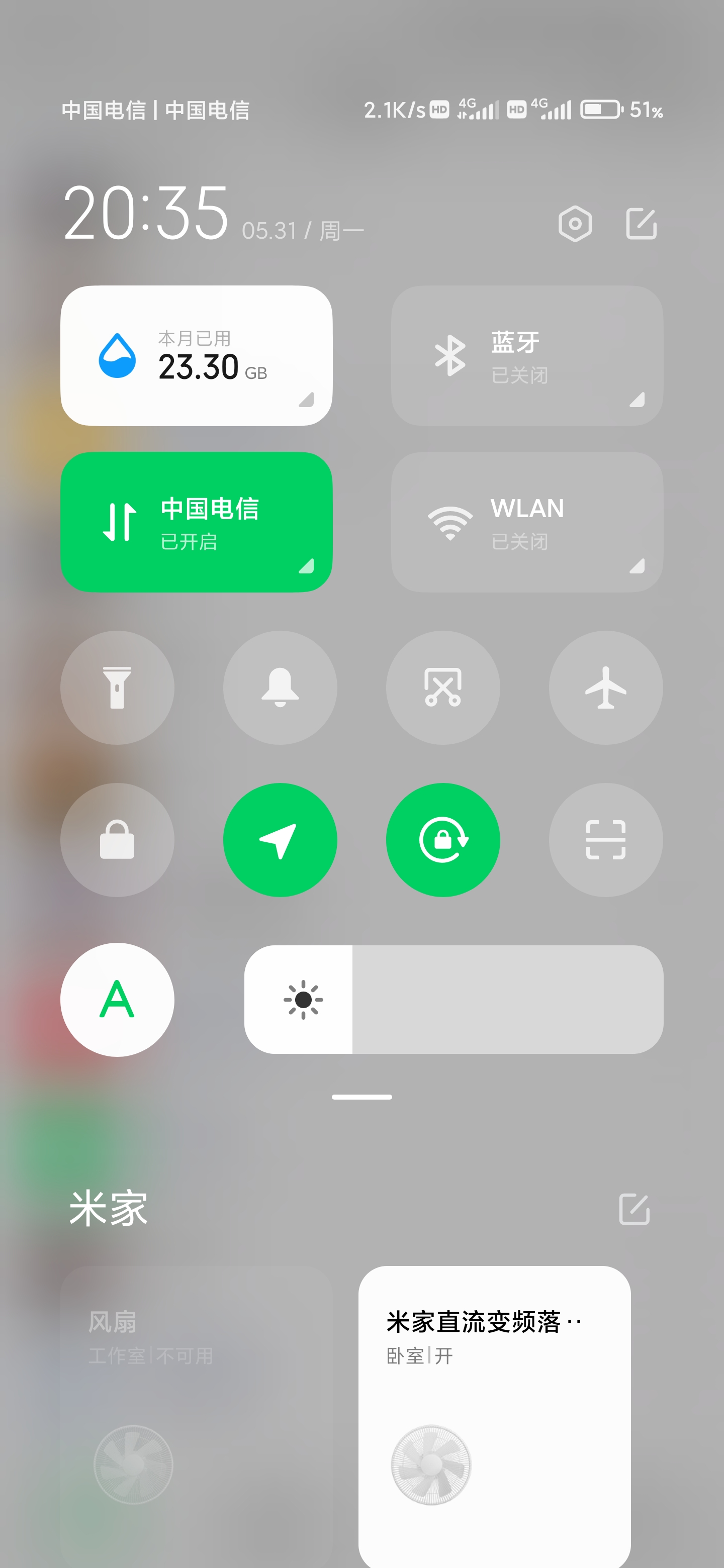The width and height of the screenshot is (724, 1568).
Task: Disable 中国电信 mobile data
Action: tap(196, 522)
